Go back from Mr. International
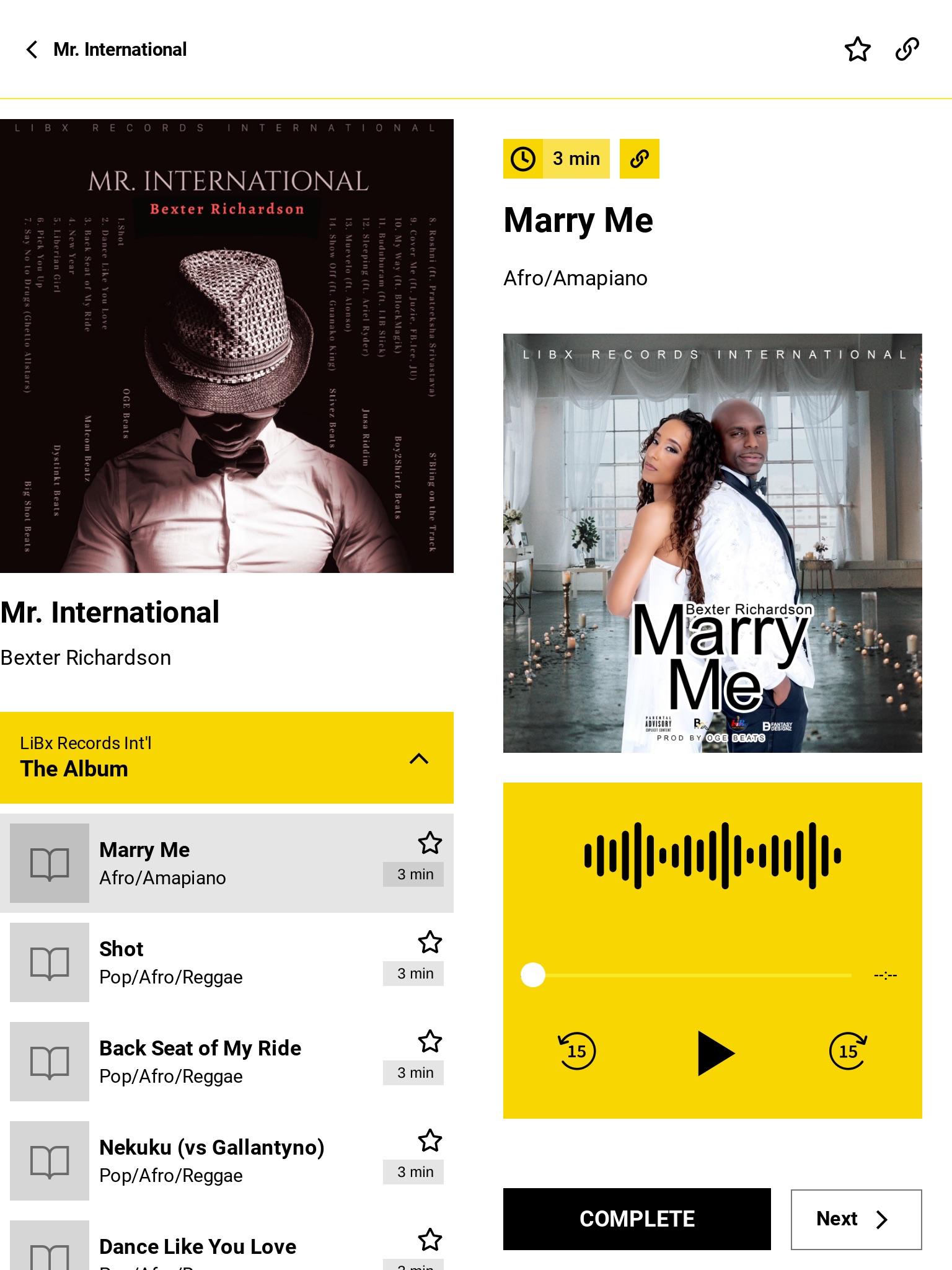Viewport: 952px width, 1270px height. click(32, 50)
